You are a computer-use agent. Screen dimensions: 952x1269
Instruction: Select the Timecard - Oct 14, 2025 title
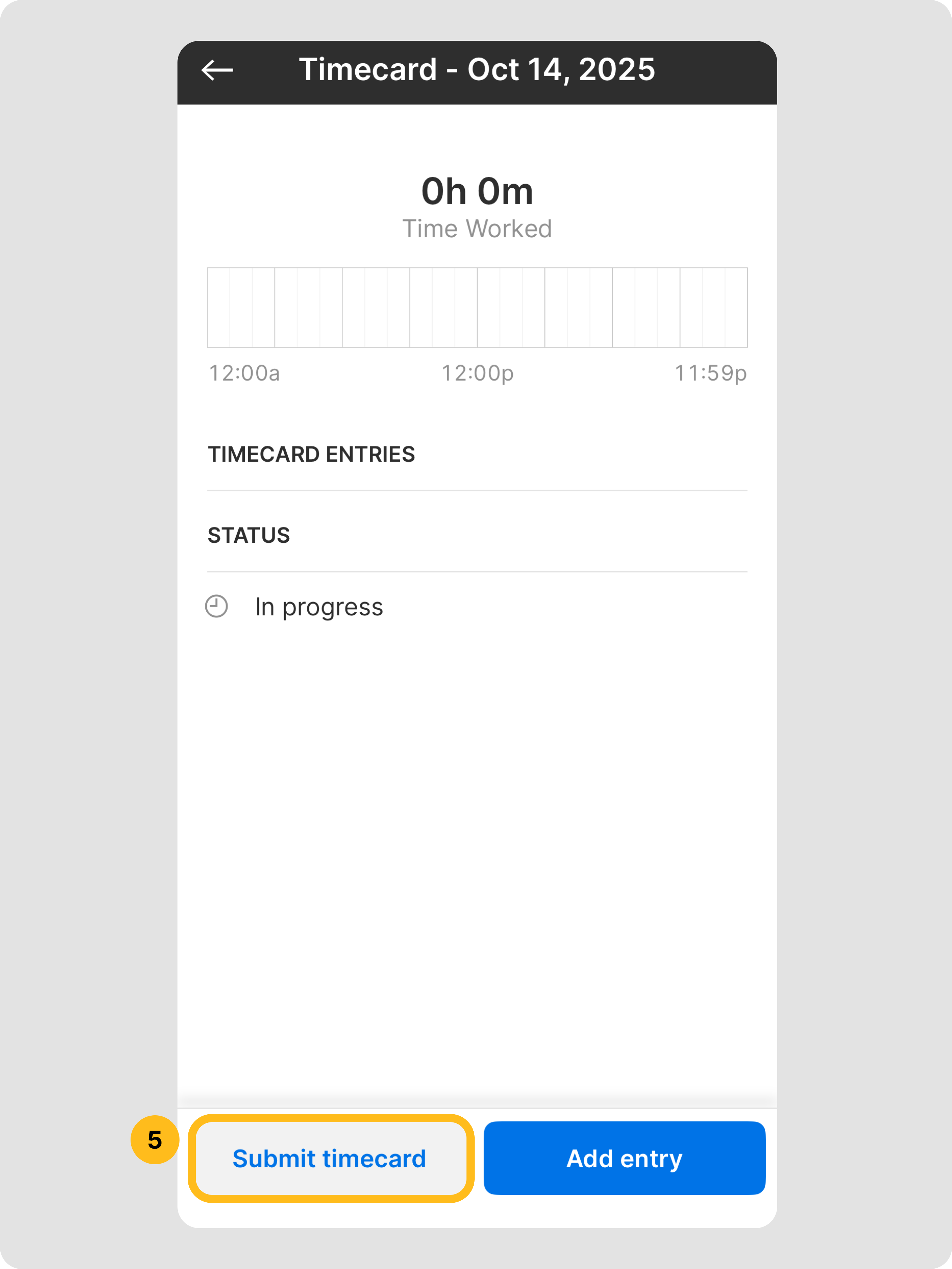click(x=478, y=69)
